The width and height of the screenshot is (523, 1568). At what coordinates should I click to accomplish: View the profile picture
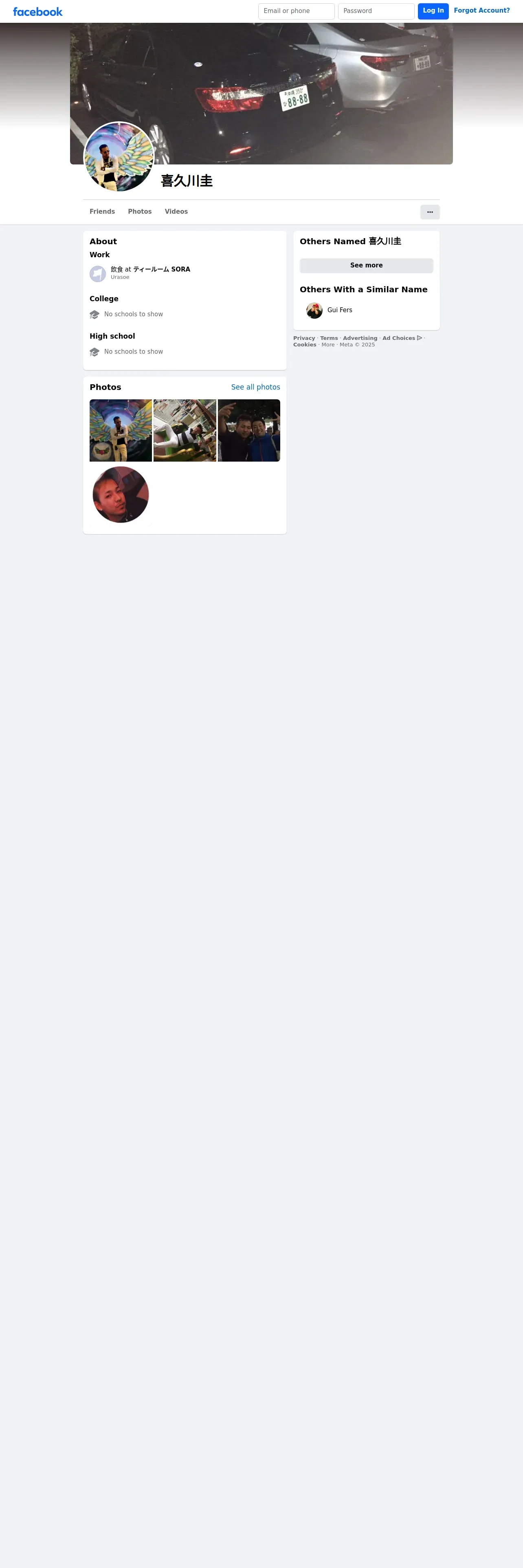pyautogui.click(x=119, y=157)
